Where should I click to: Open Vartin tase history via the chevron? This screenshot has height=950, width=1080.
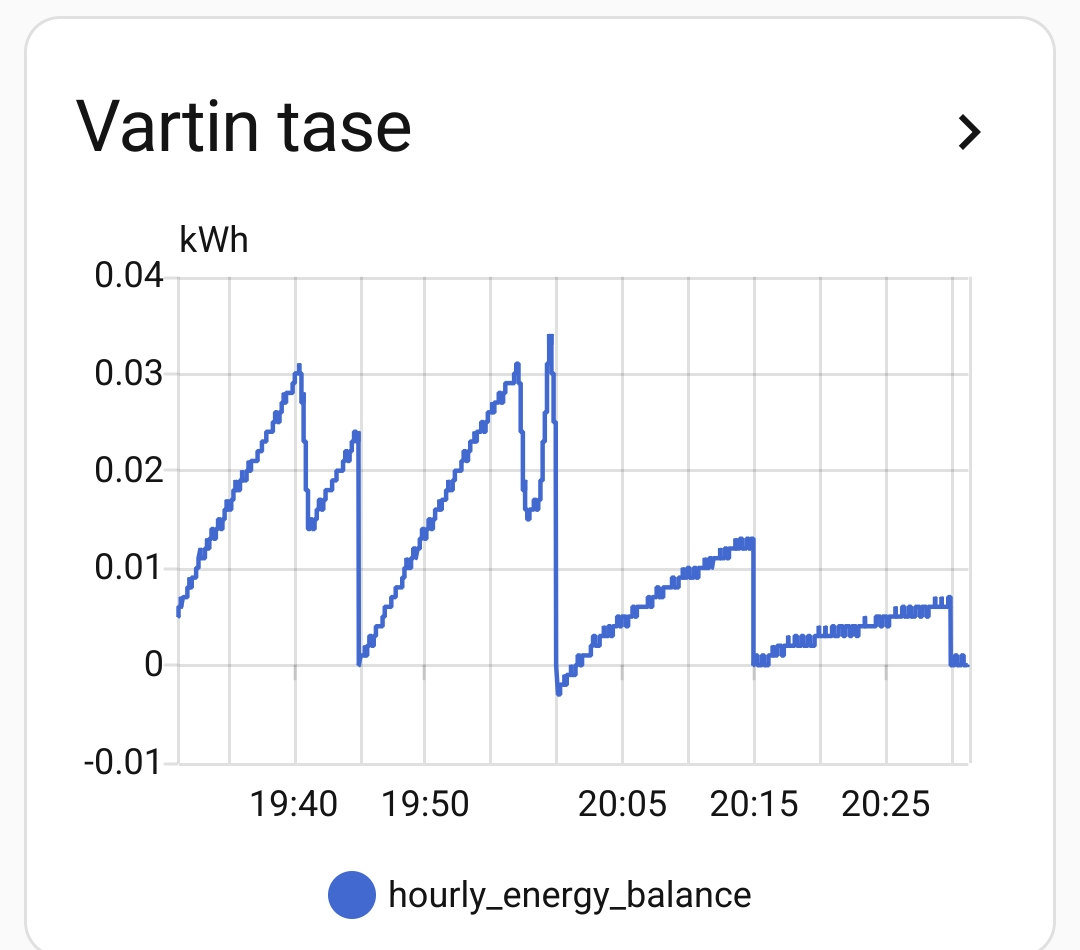pos(969,132)
